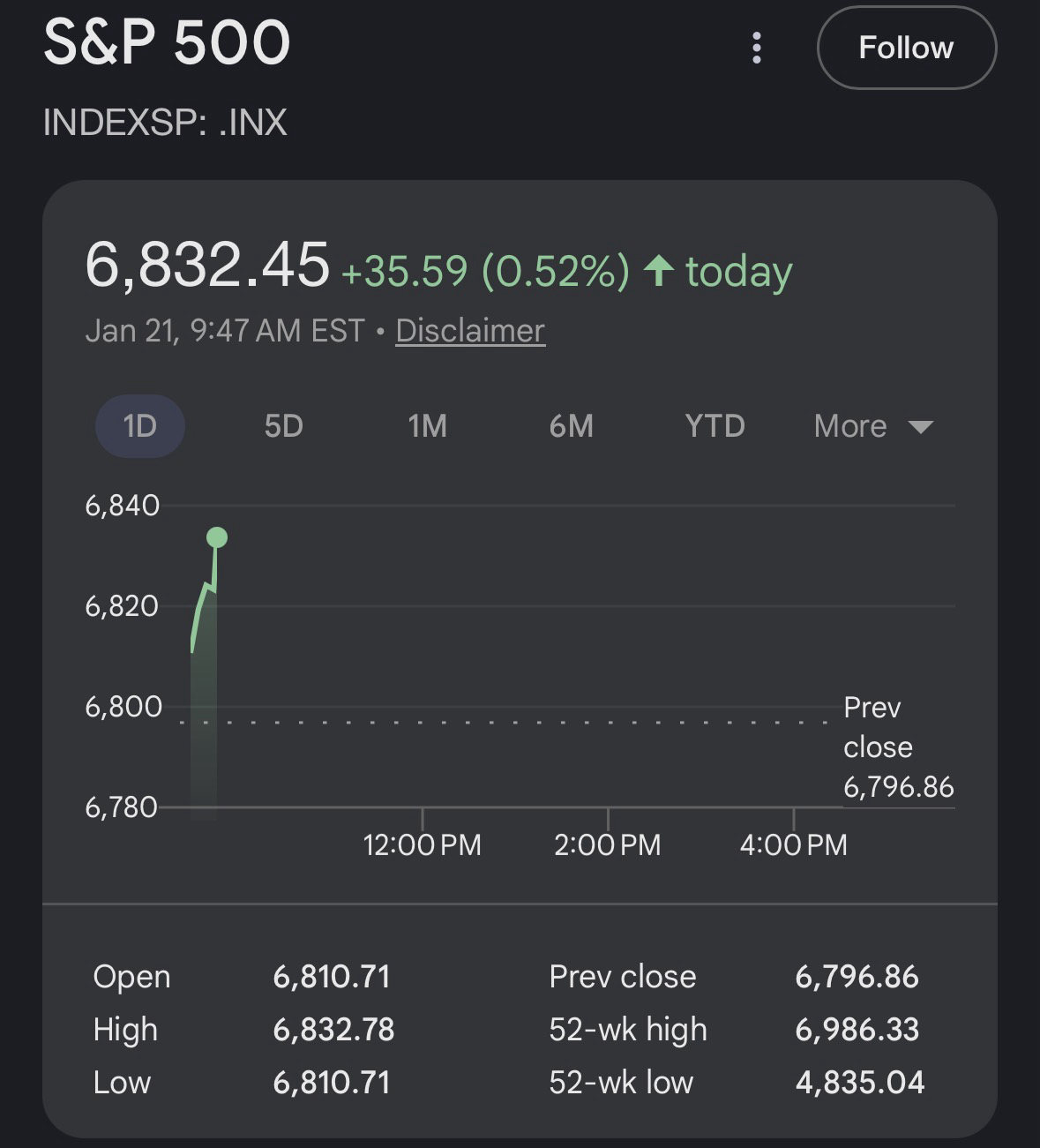The height and width of the screenshot is (1148, 1040).
Task: Follow the S&P 500 index
Action: pyautogui.click(x=906, y=48)
